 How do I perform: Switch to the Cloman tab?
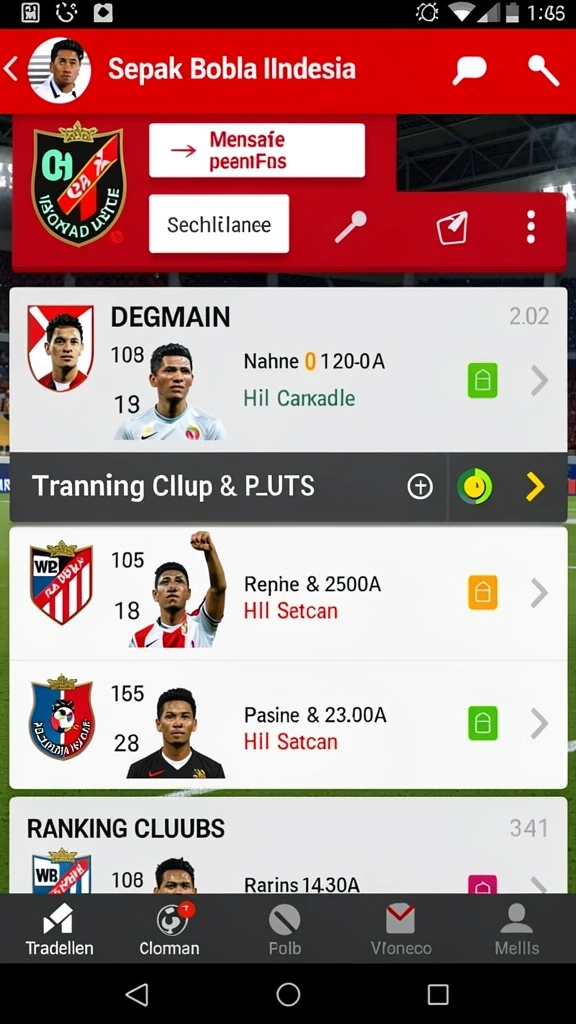170,929
